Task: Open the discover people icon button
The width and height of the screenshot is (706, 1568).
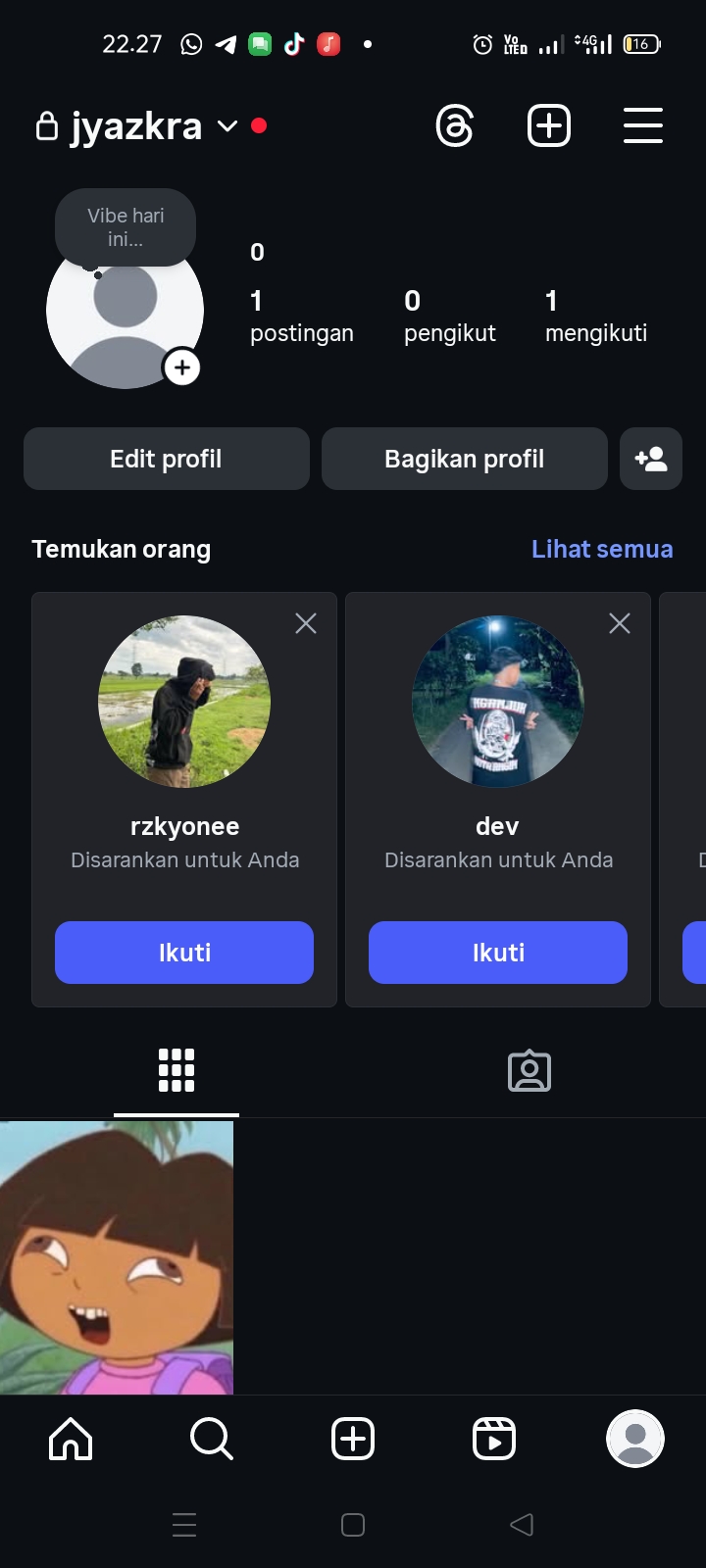Action: 651,459
